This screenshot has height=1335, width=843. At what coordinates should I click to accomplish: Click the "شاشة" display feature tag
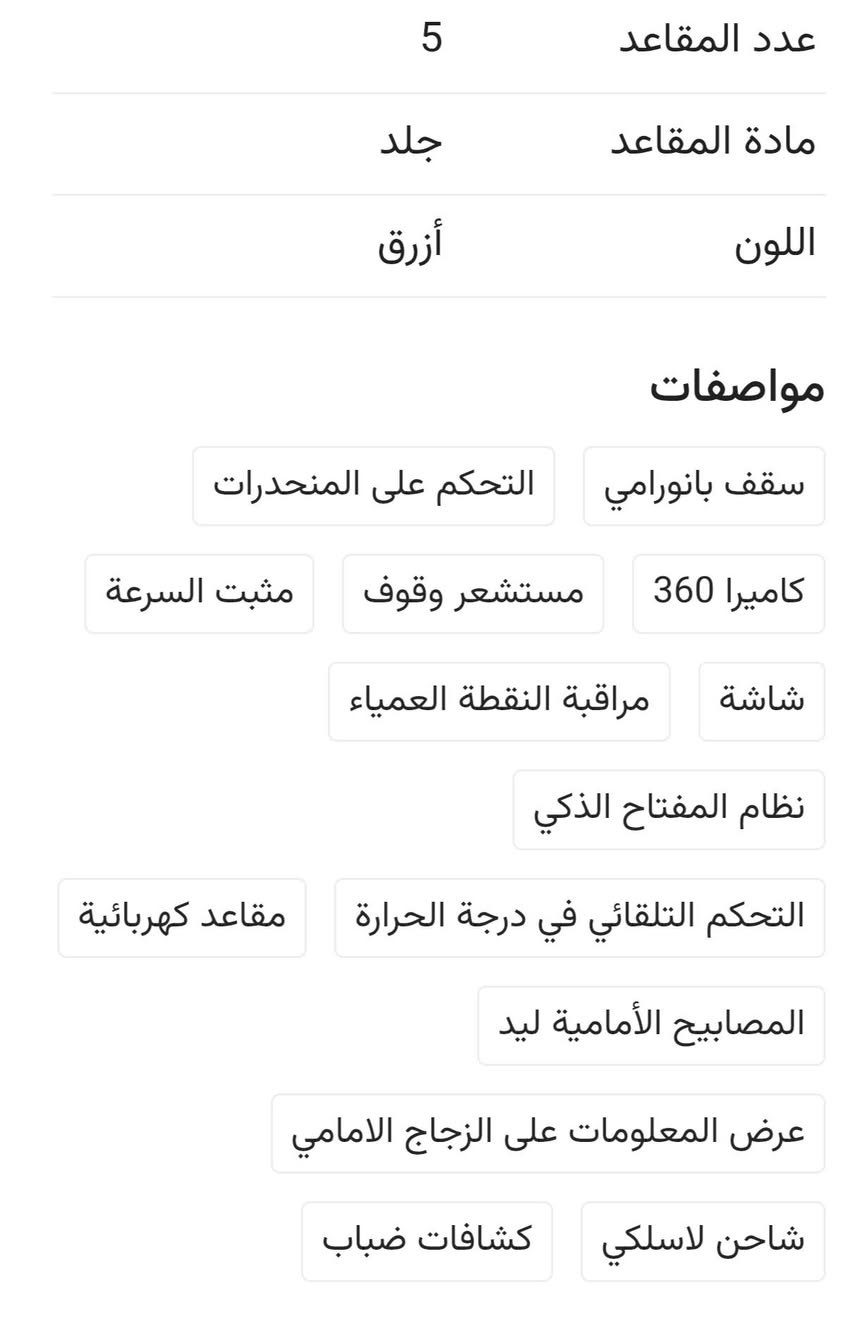[x=761, y=700]
